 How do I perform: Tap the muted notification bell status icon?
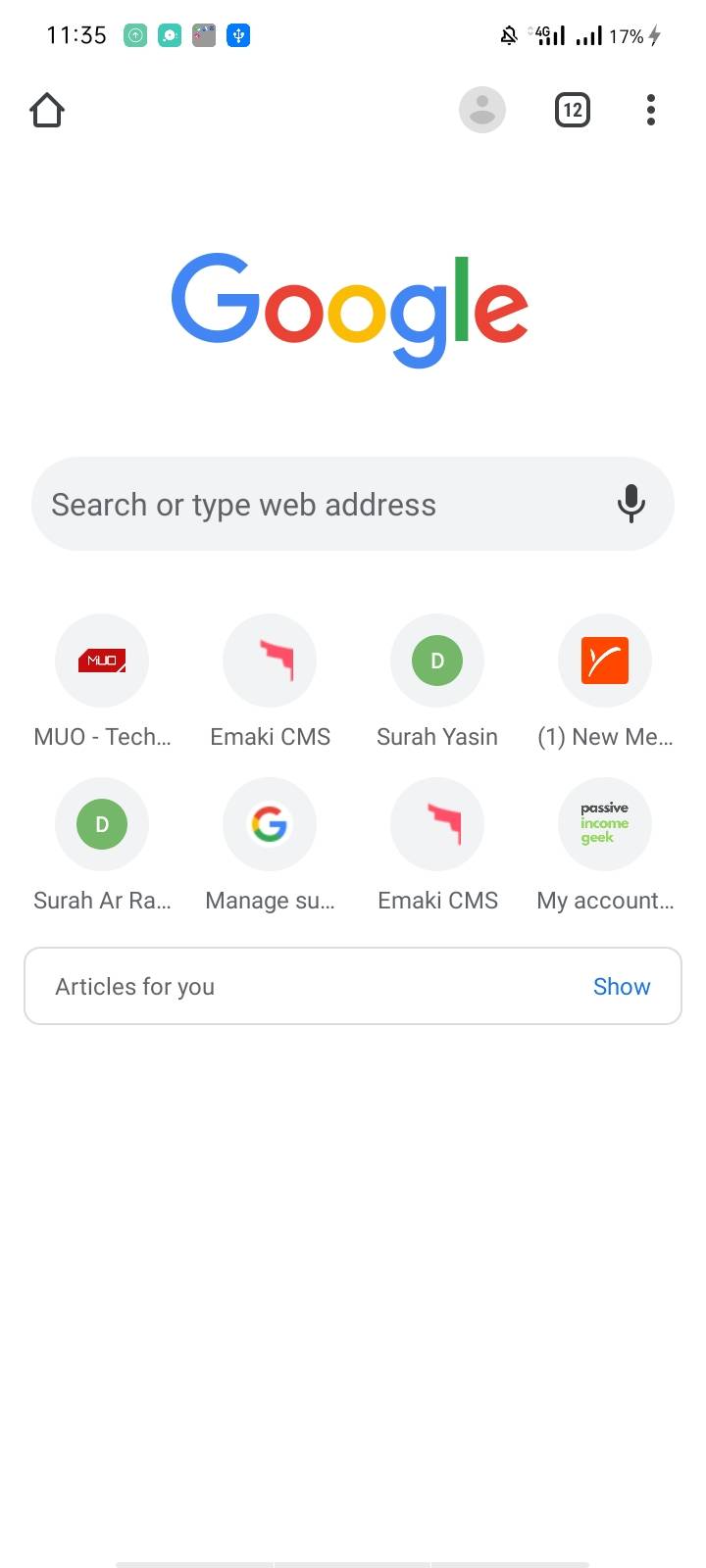(508, 35)
